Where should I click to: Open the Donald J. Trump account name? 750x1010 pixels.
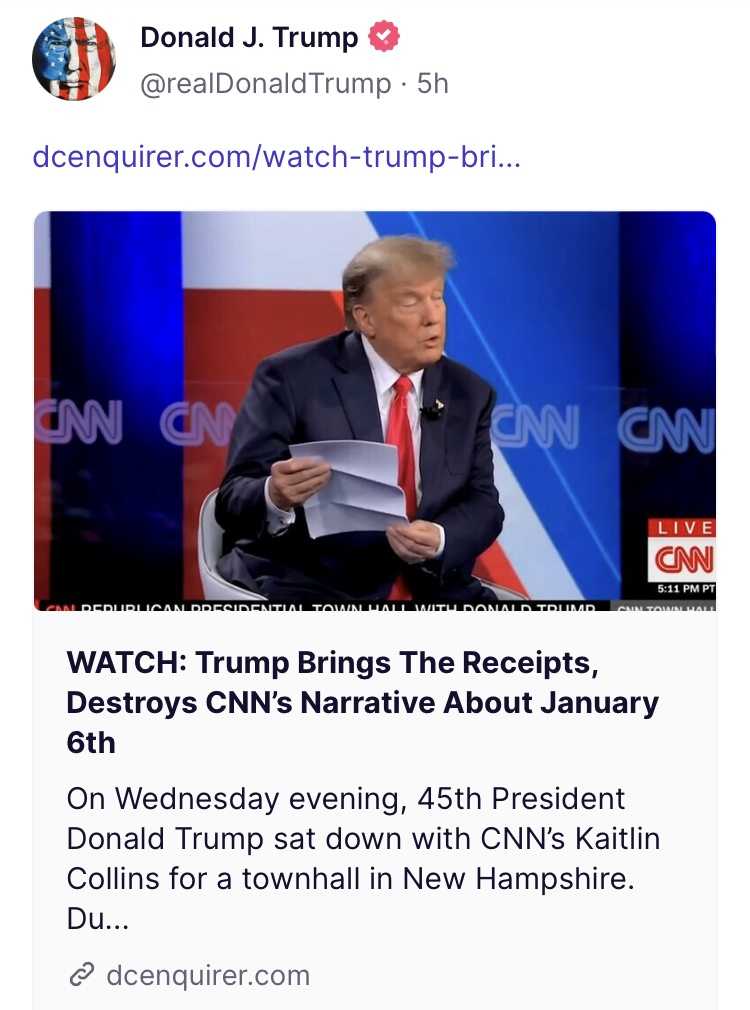click(x=249, y=38)
